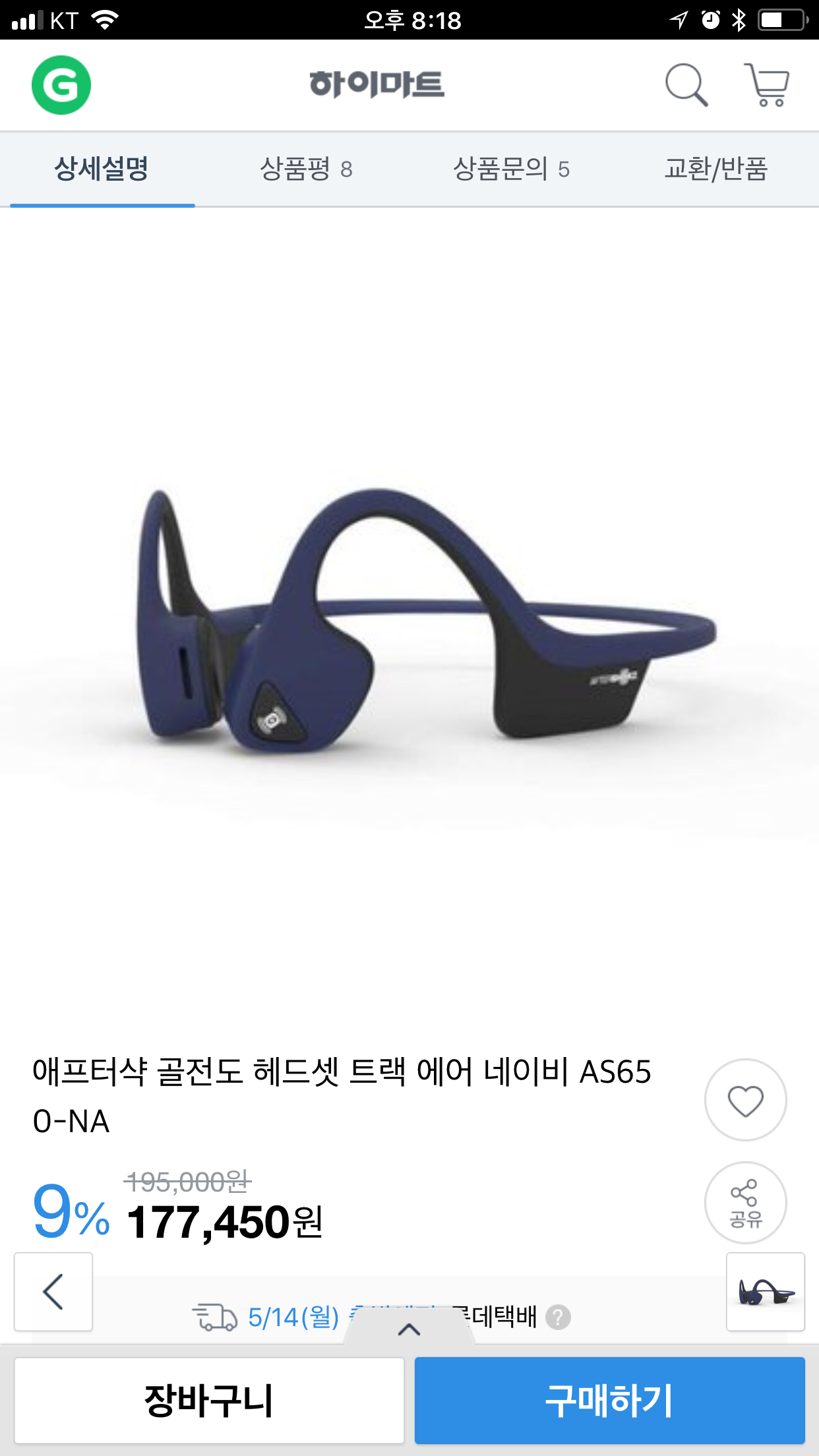Switch to the 상품평 reviews tab
Viewport: 819px width, 1456px height.
click(x=307, y=169)
